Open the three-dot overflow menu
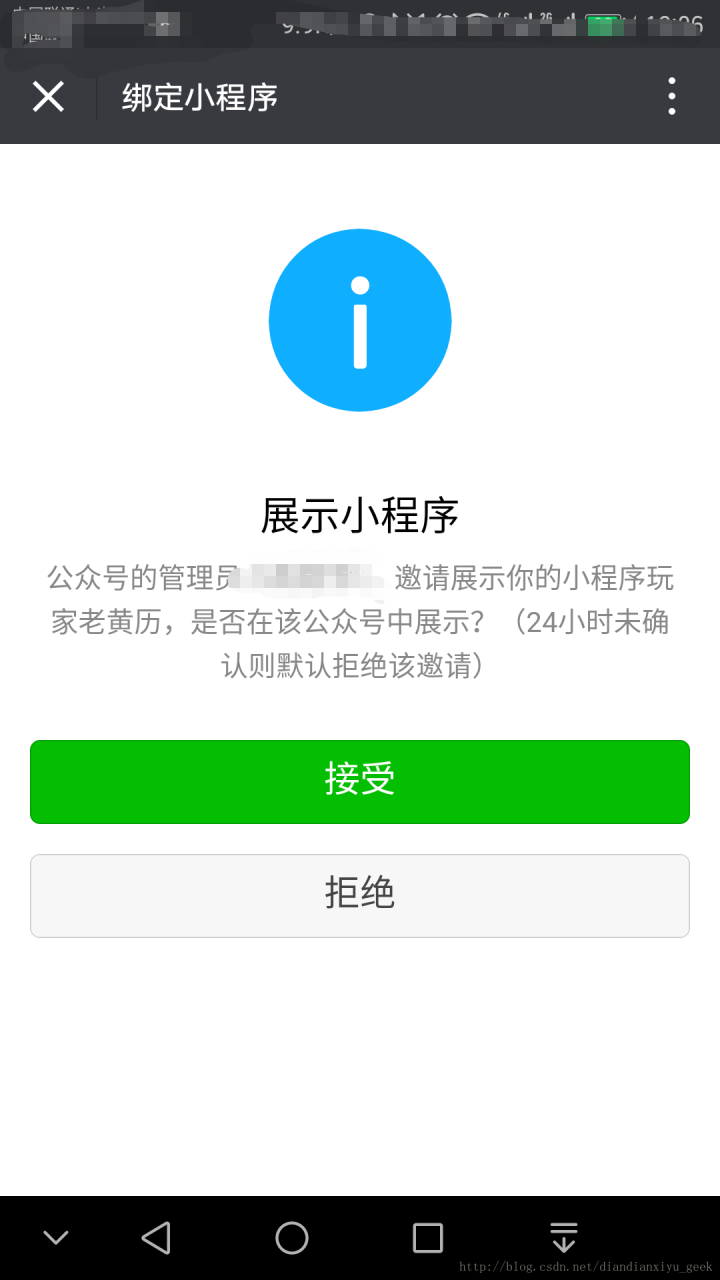Viewport: 720px width, 1280px height. coord(672,97)
